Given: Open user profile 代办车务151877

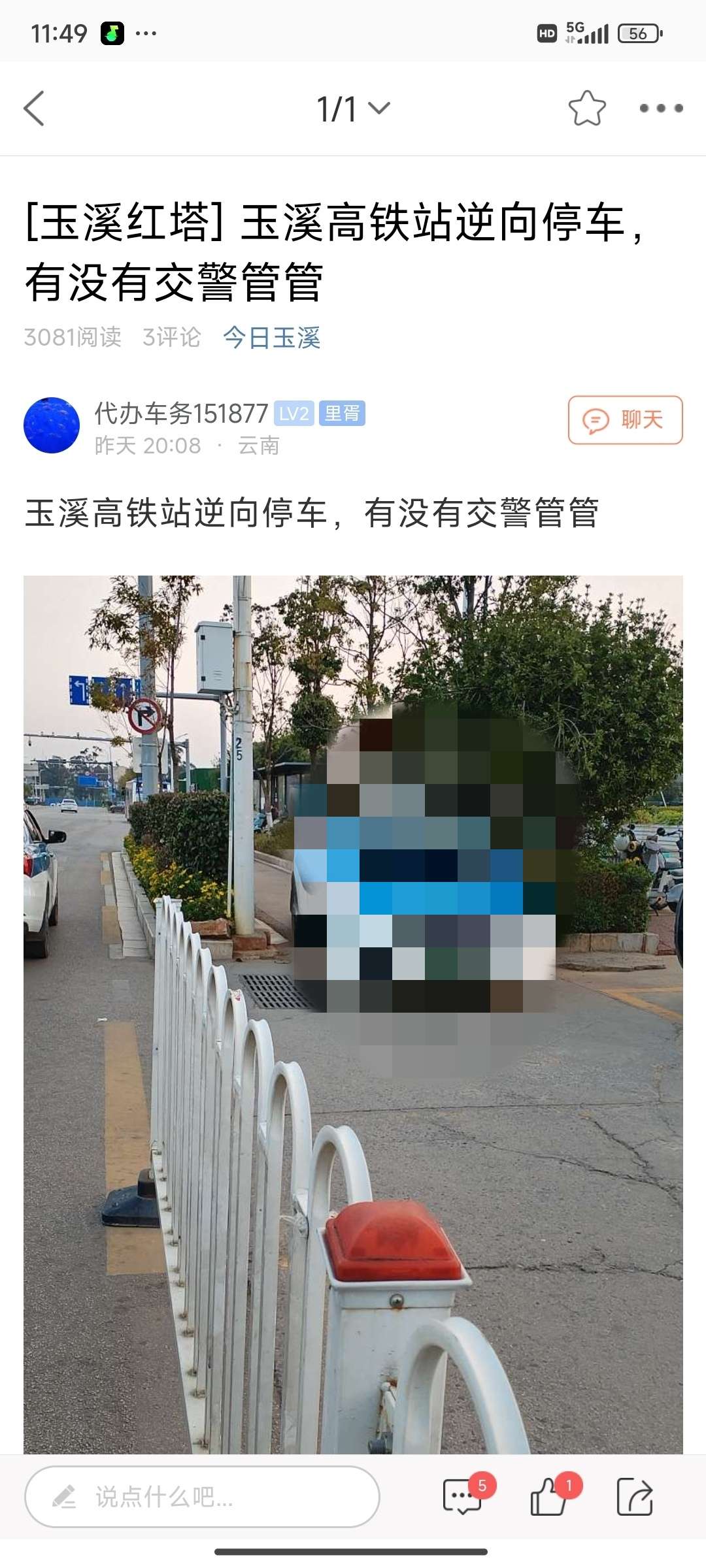Looking at the screenshot, I should tap(181, 414).
